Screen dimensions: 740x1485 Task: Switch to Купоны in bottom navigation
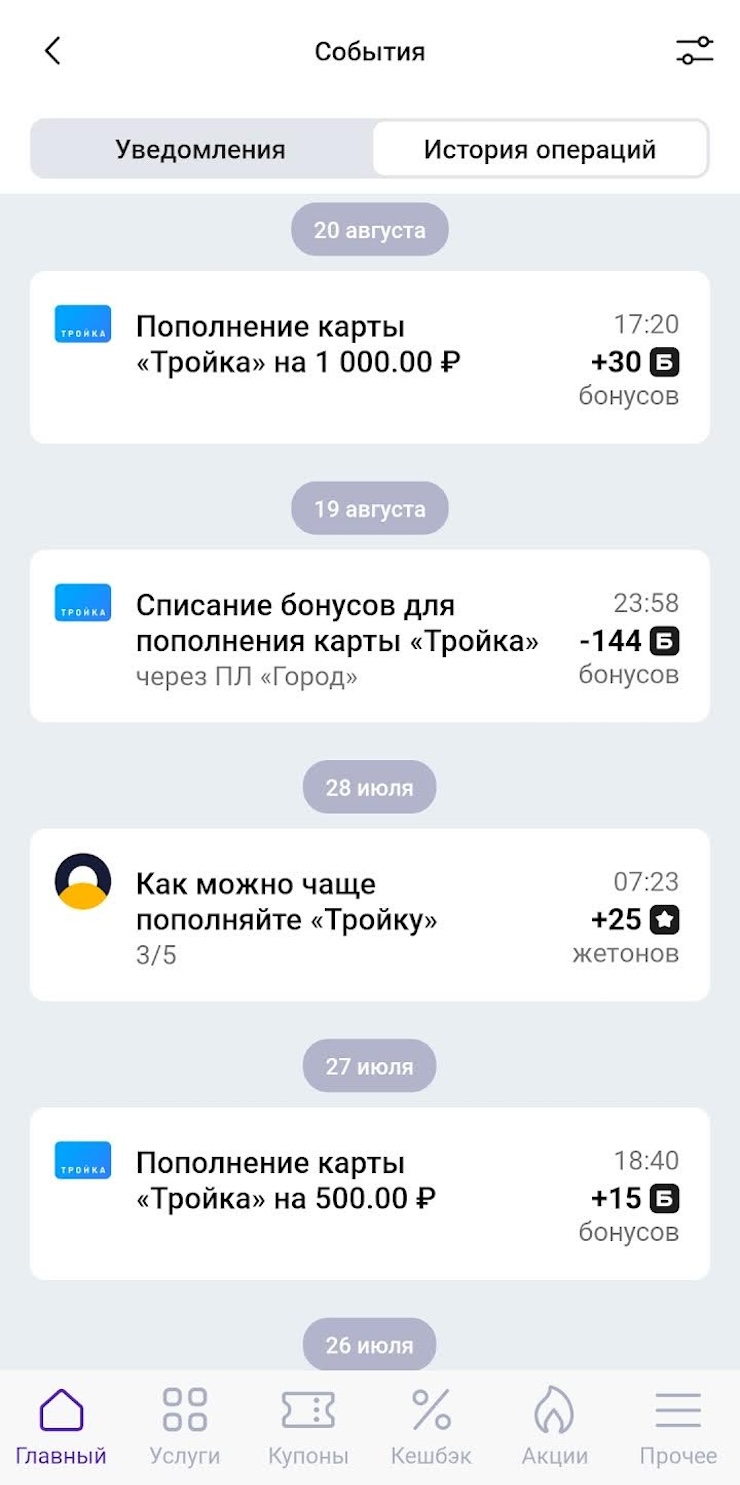tap(308, 1427)
